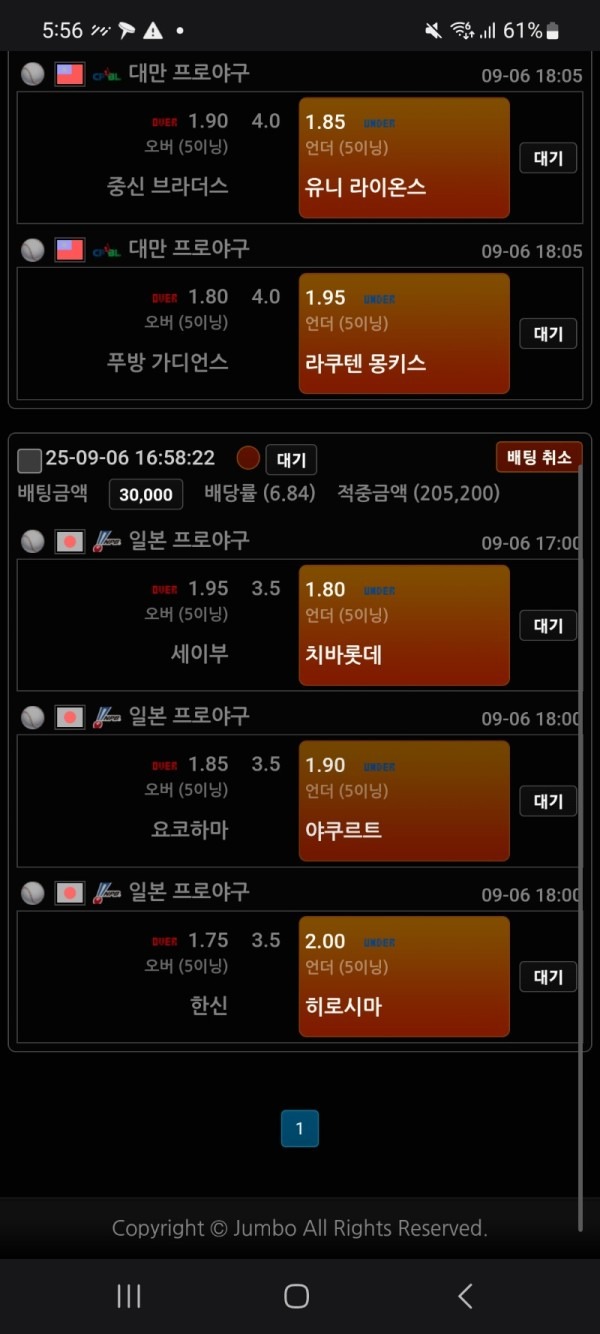600x1334 pixels.
Task: Select the 유니 라이온스 under 1.85 card
Action: click(404, 158)
